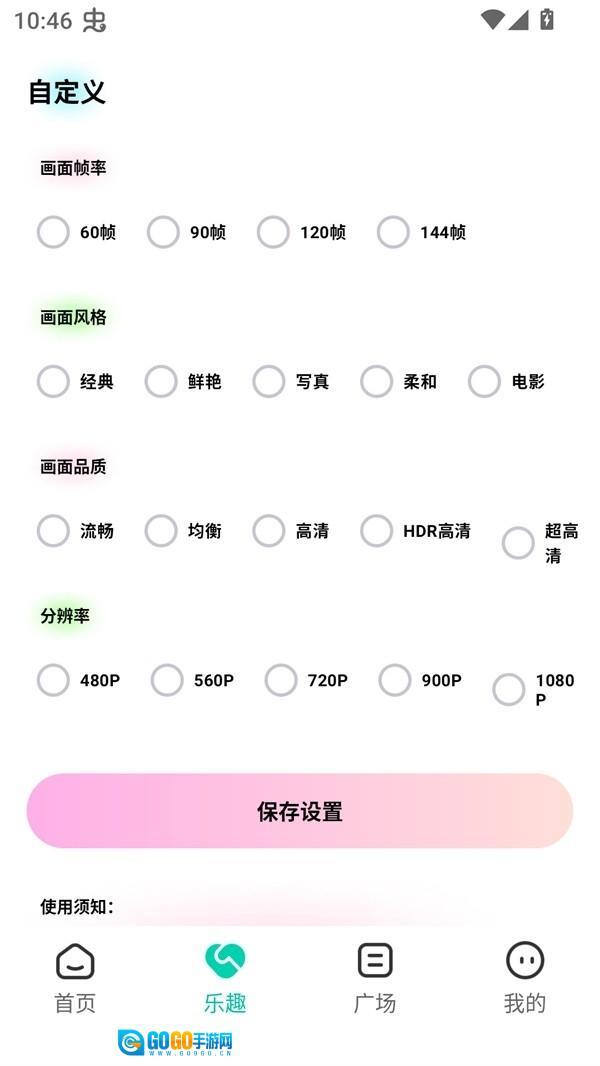Choose the 90帧 frame rate
The image size is (600, 1066).
(163, 232)
